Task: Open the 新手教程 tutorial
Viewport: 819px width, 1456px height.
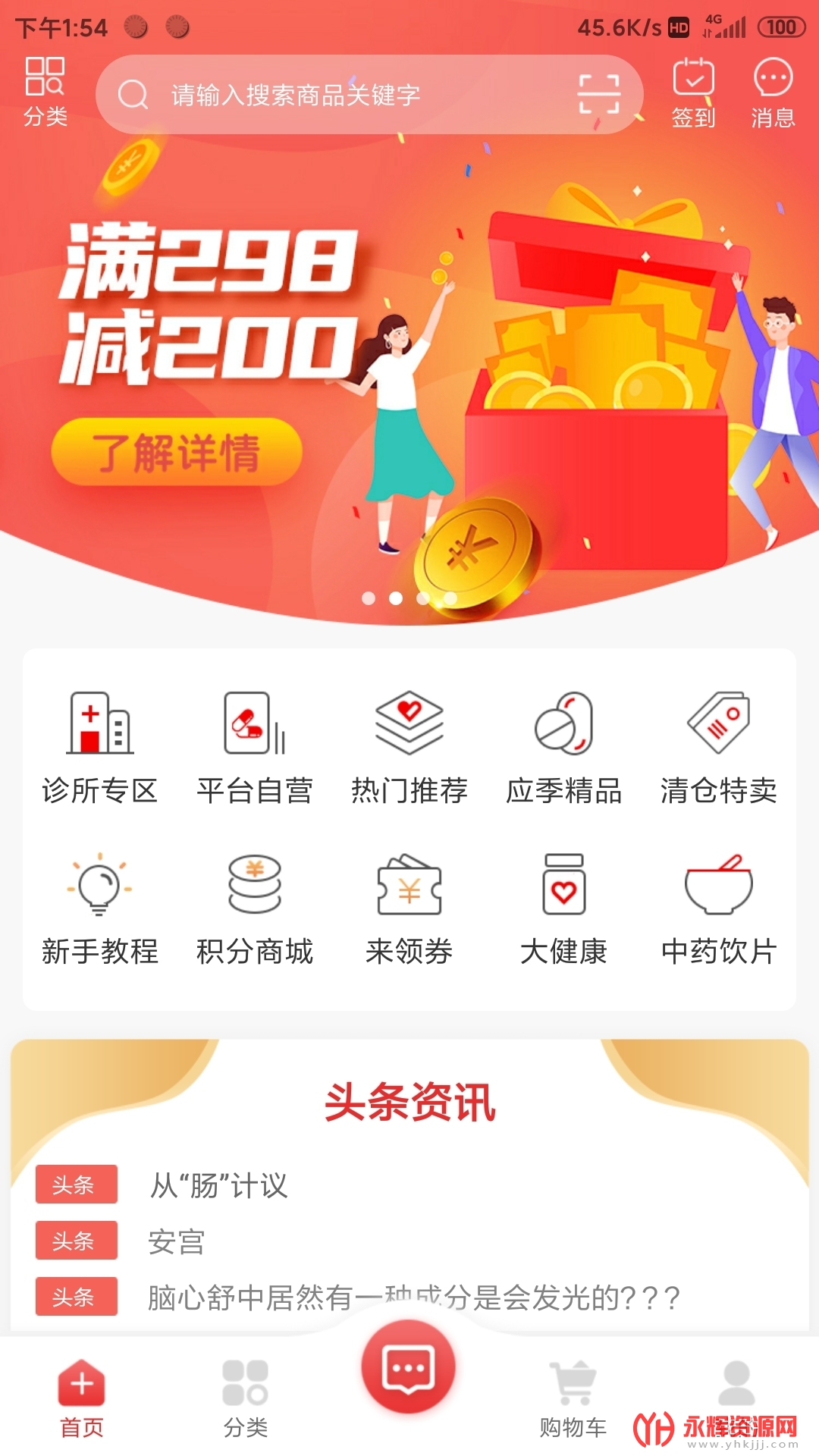Action: (100, 908)
